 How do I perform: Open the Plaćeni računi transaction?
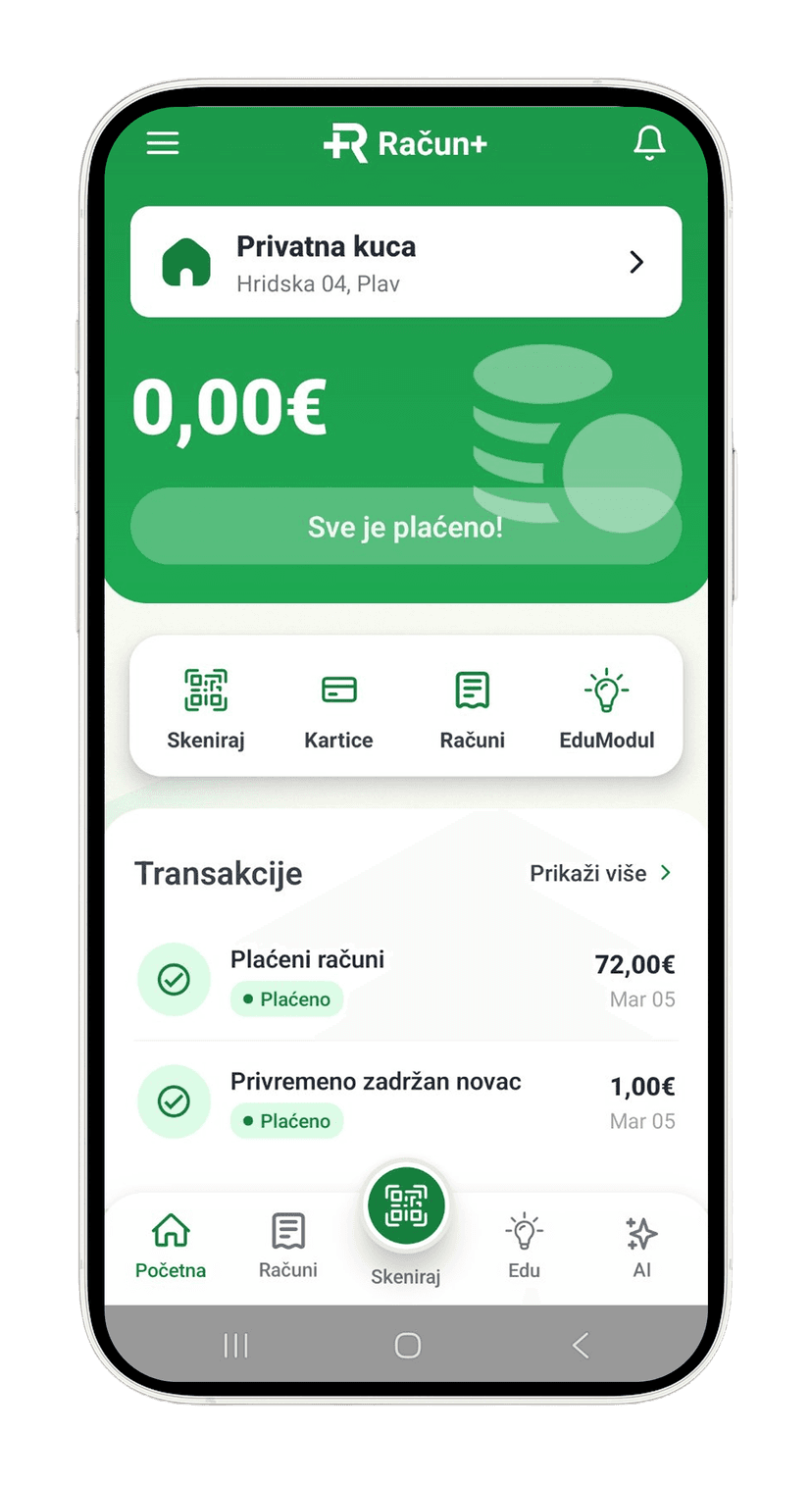[405, 979]
